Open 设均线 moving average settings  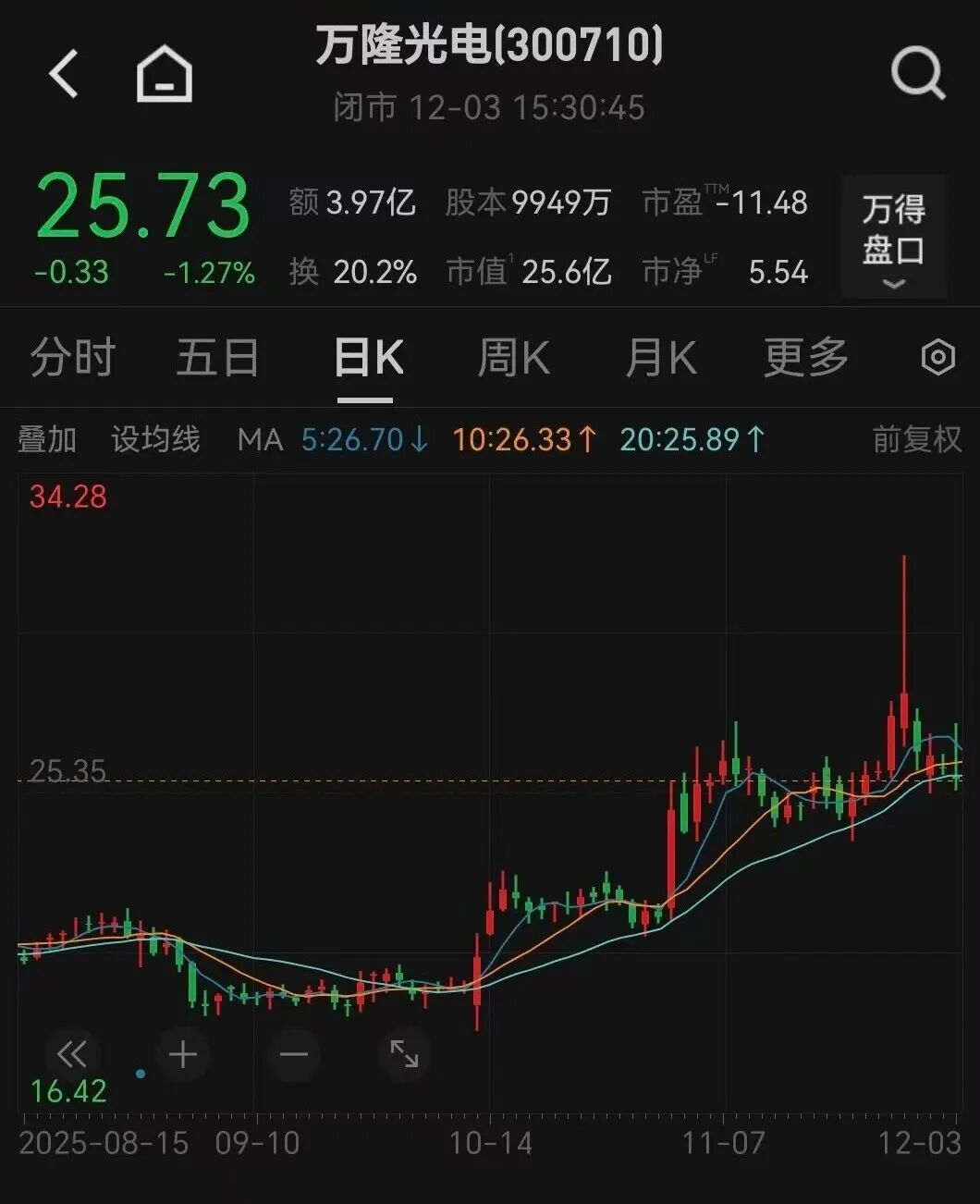pyautogui.click(x=155, y=439)
